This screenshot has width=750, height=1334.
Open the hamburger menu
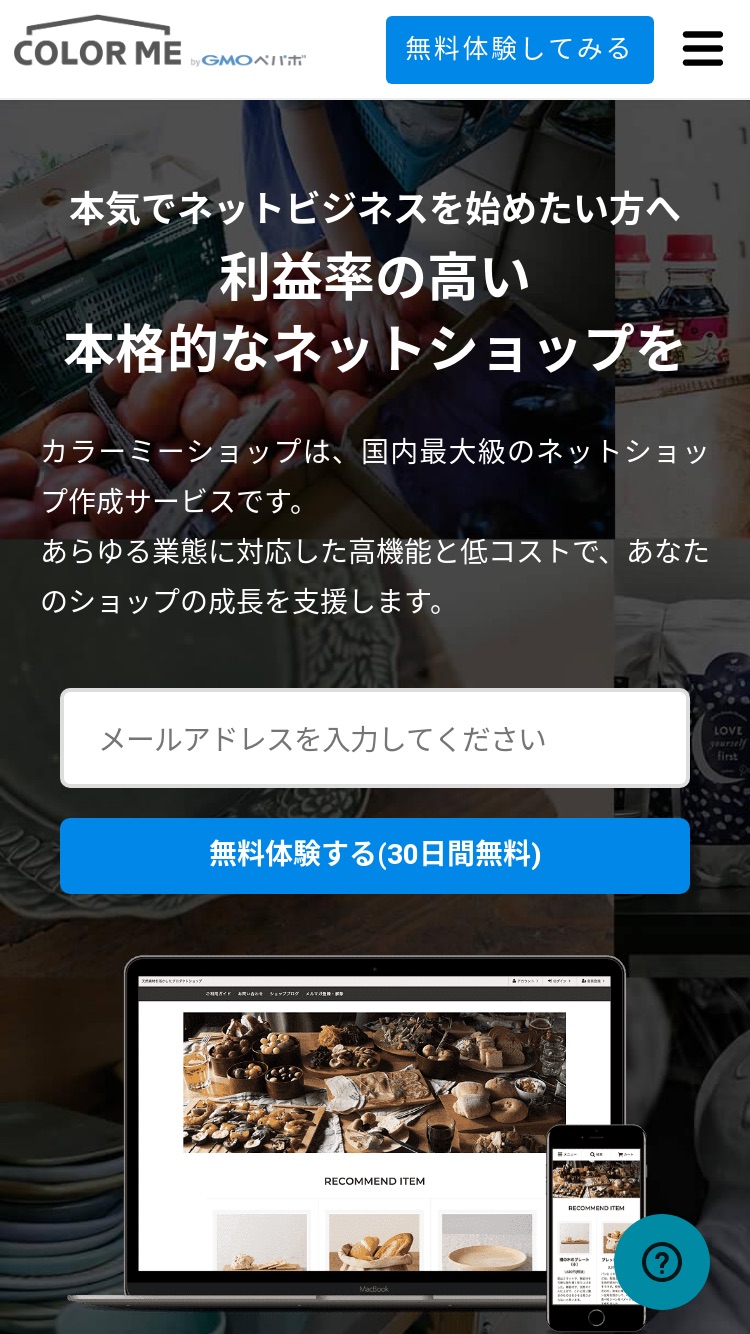point(703,48)
